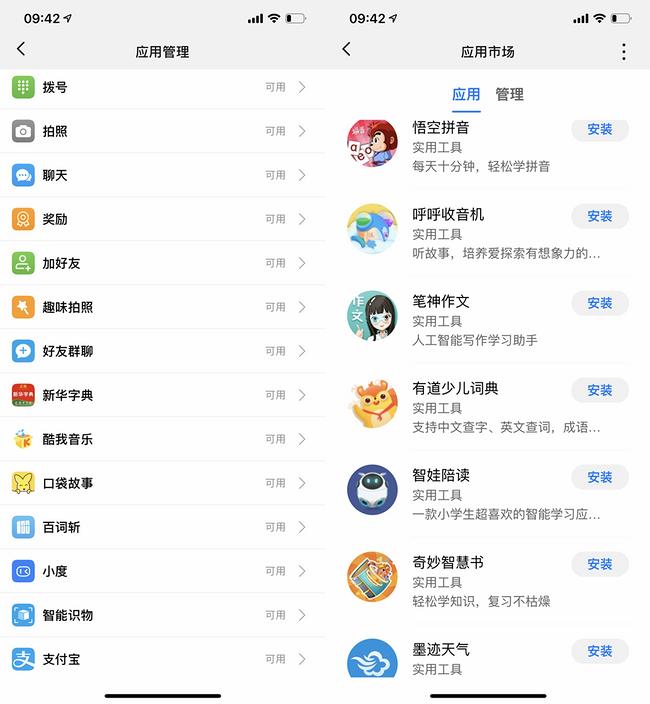Open the overflow menu in 应用市场

coord(624,51)
